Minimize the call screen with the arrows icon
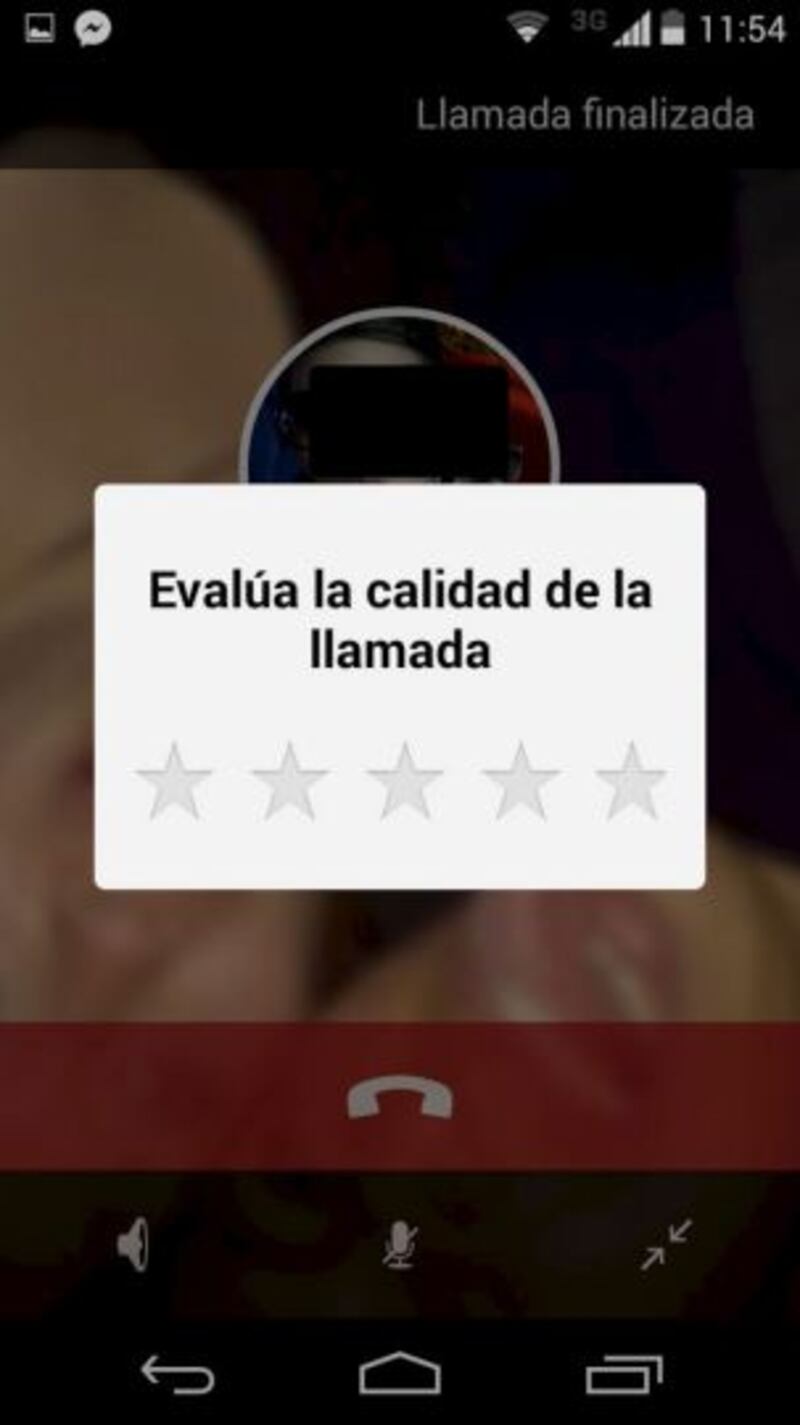Screen dimensions: 800x1425 click(666, 1245)
